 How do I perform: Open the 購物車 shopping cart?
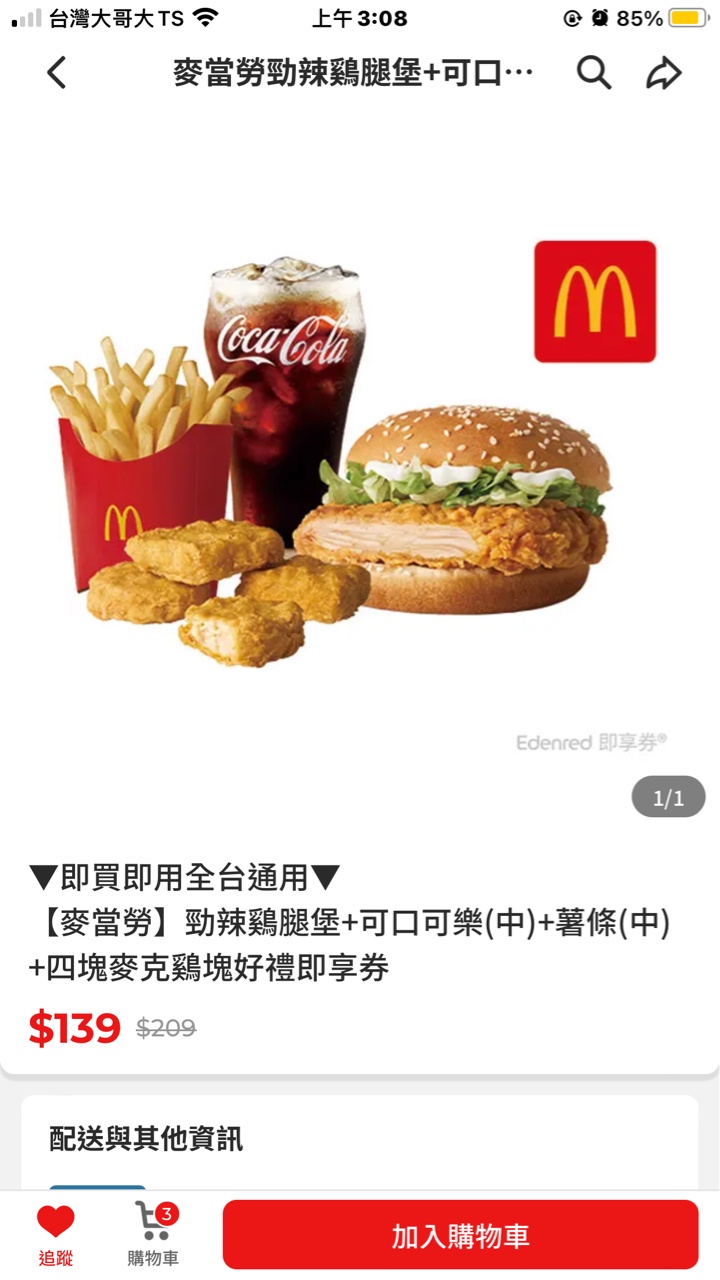click(x=153, y=1234)
